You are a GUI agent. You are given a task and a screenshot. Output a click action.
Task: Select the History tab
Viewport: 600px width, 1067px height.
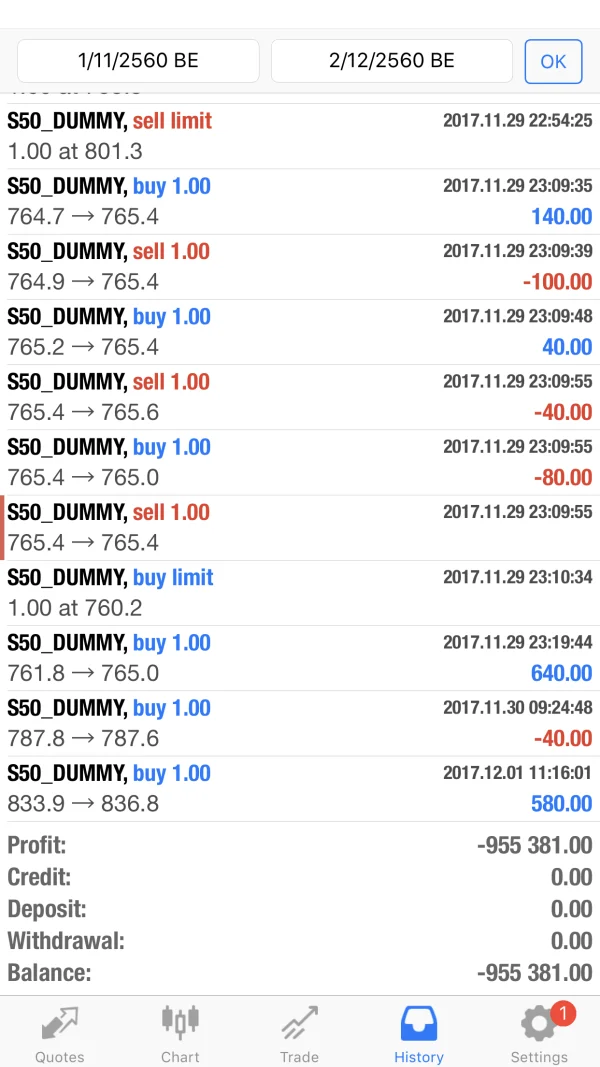click(419, 1033)
